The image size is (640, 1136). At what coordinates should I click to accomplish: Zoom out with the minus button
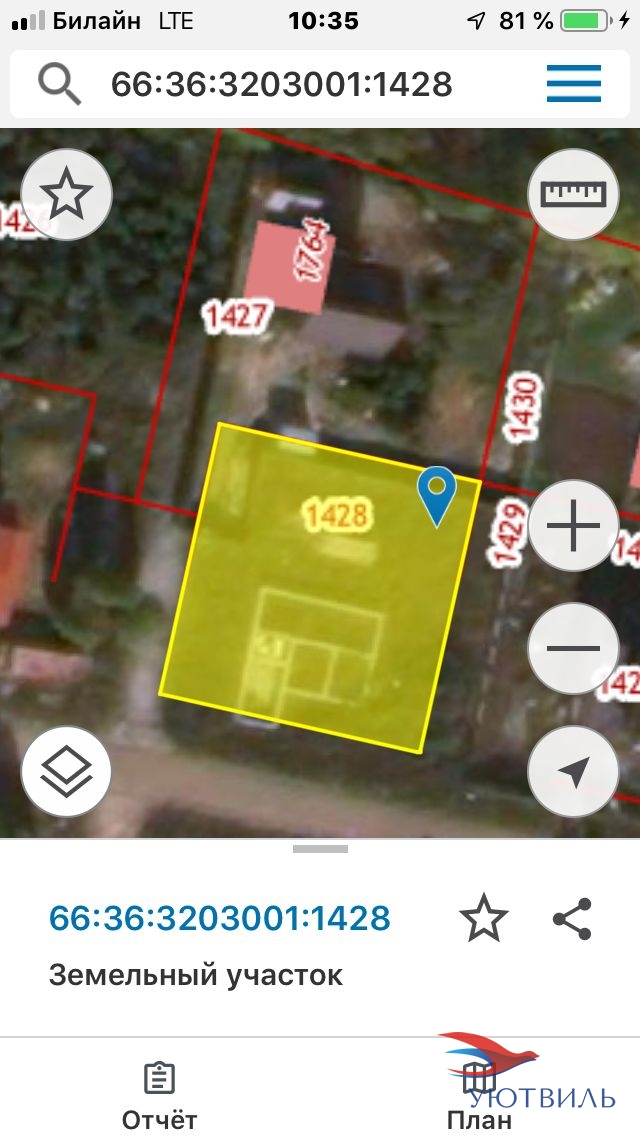pos(573,648)
